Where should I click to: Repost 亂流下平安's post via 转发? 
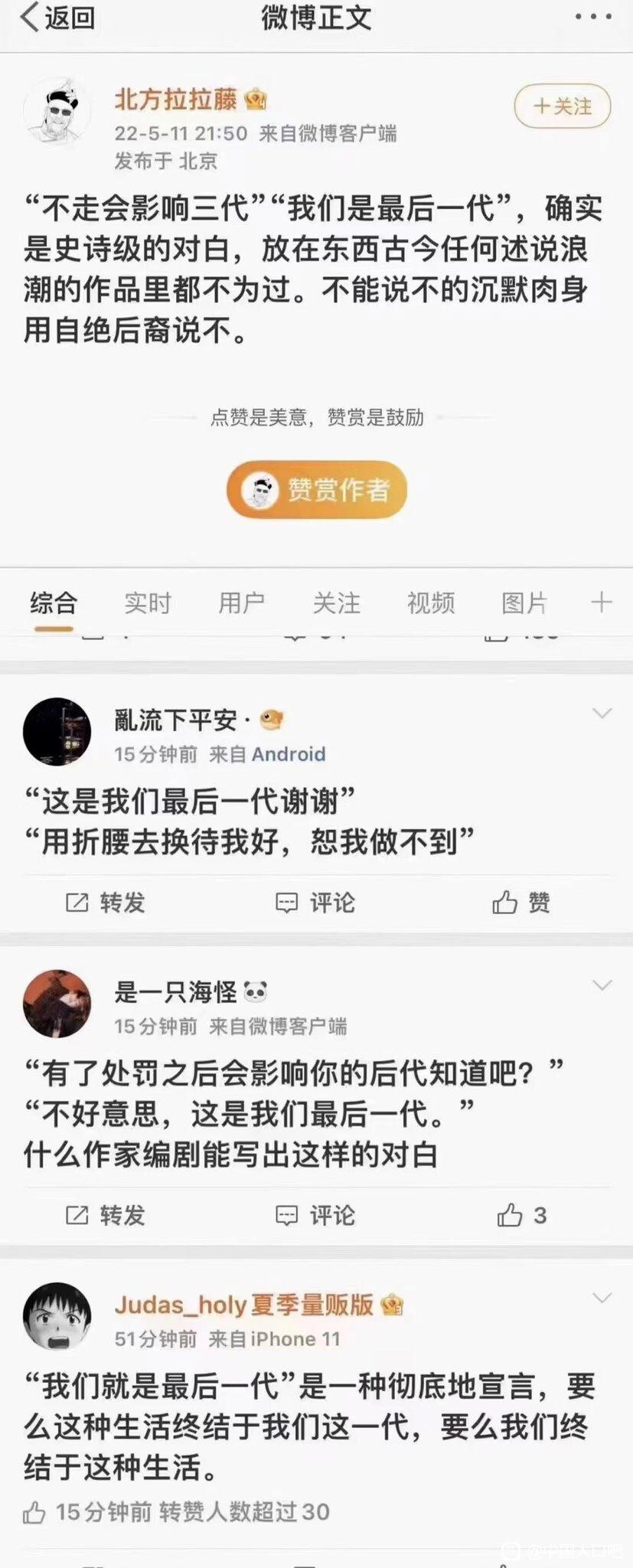click(106, 903)
